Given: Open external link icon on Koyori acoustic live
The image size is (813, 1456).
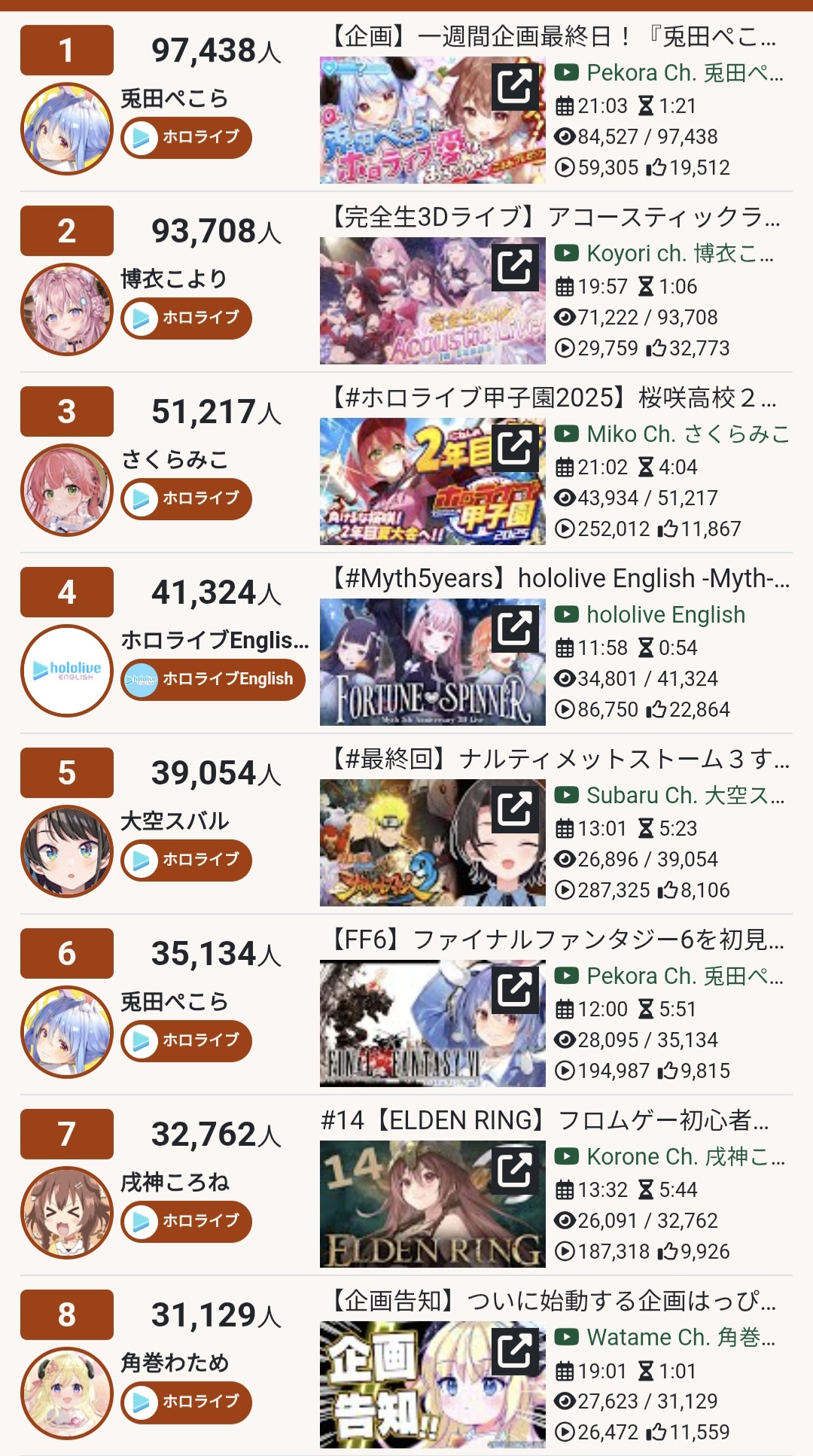Looking at the screenshot, I should pyautogui.click(x=516, y=267).
